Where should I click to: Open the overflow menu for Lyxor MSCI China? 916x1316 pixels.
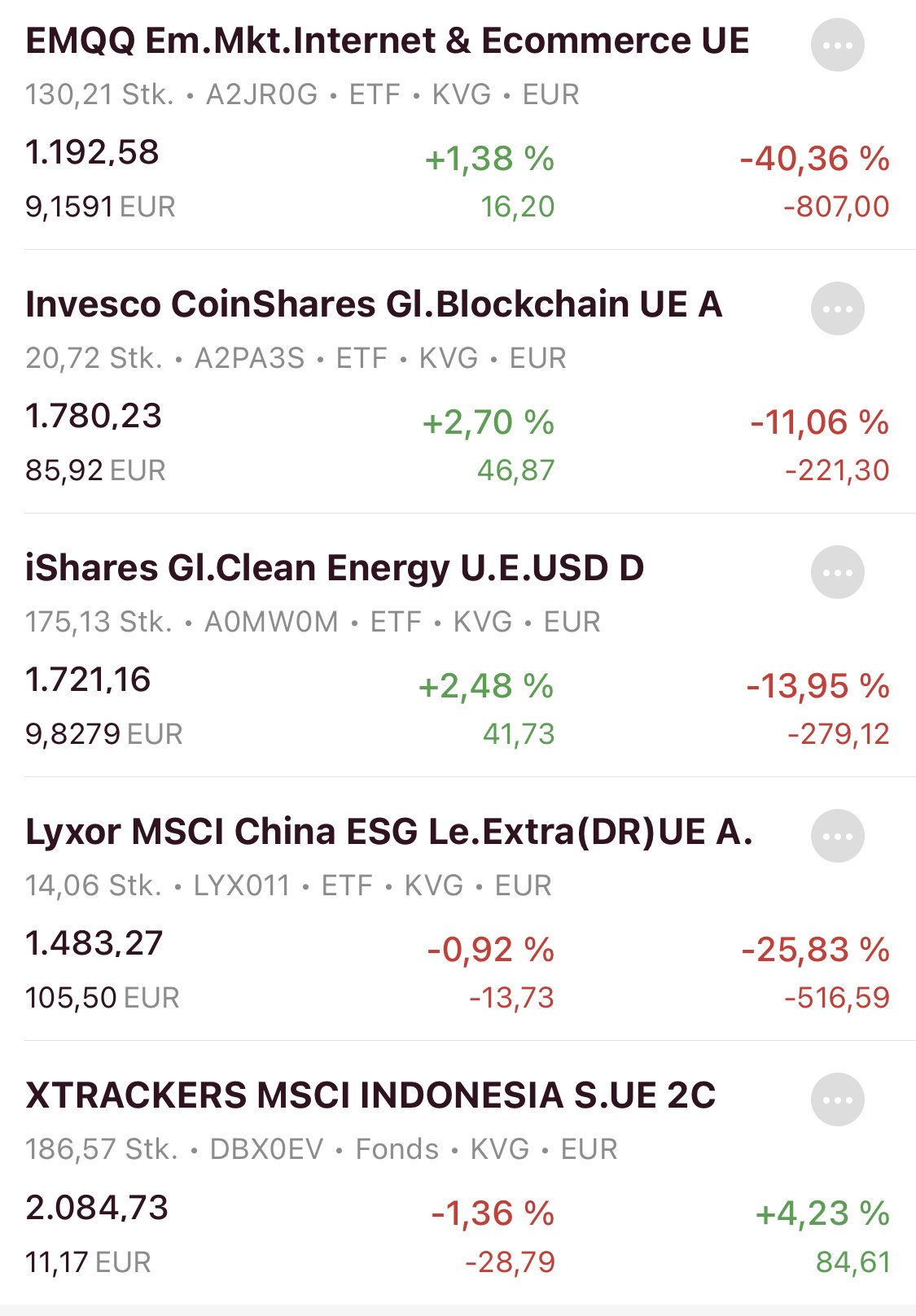837,837
